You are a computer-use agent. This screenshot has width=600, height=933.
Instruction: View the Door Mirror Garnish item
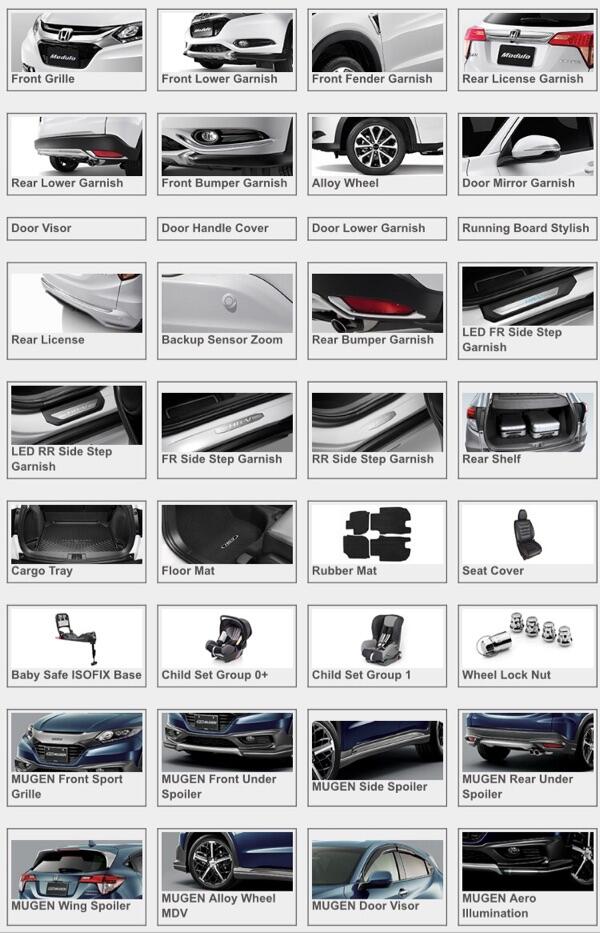(527, 153)
